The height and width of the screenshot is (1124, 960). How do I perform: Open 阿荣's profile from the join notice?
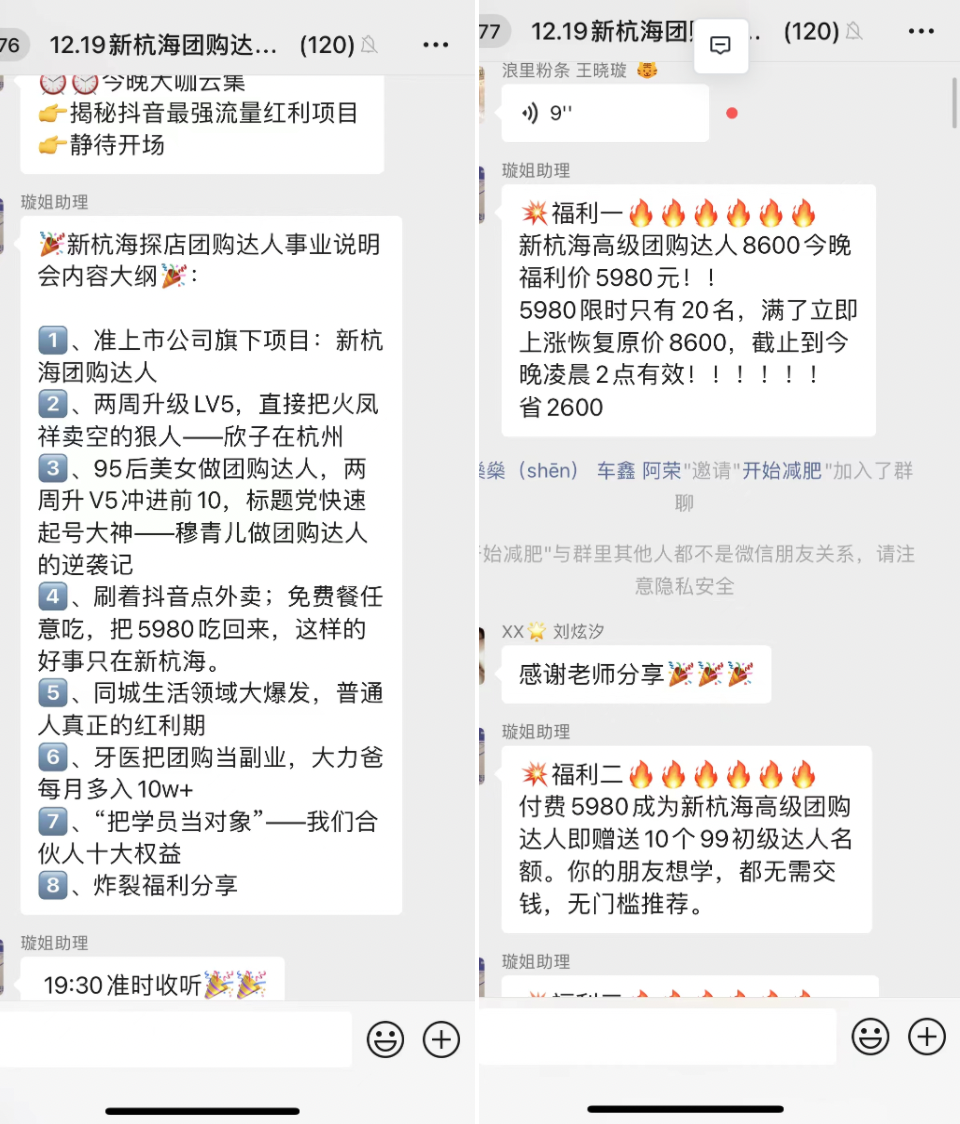coord(661,470)
